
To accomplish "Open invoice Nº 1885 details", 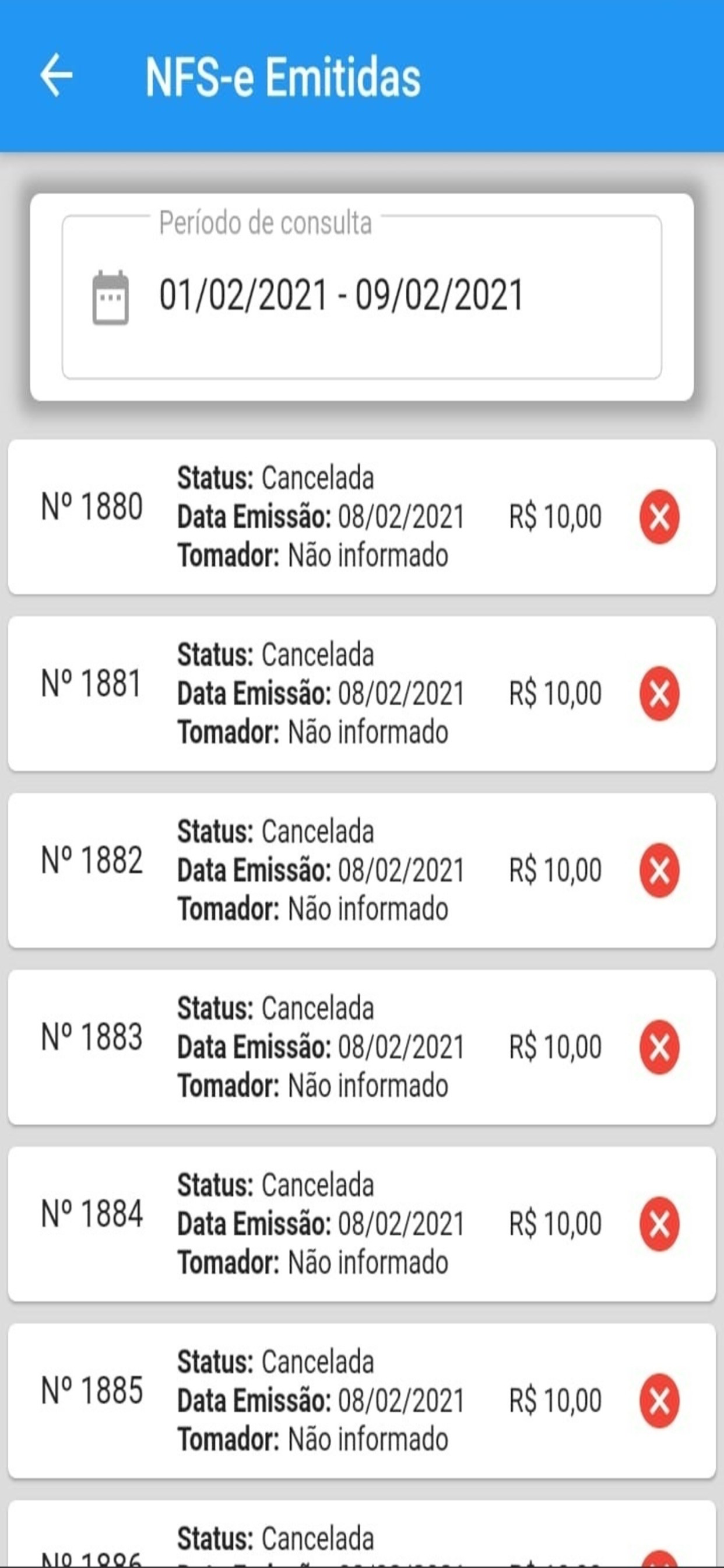I will [x=361, y=1401].
